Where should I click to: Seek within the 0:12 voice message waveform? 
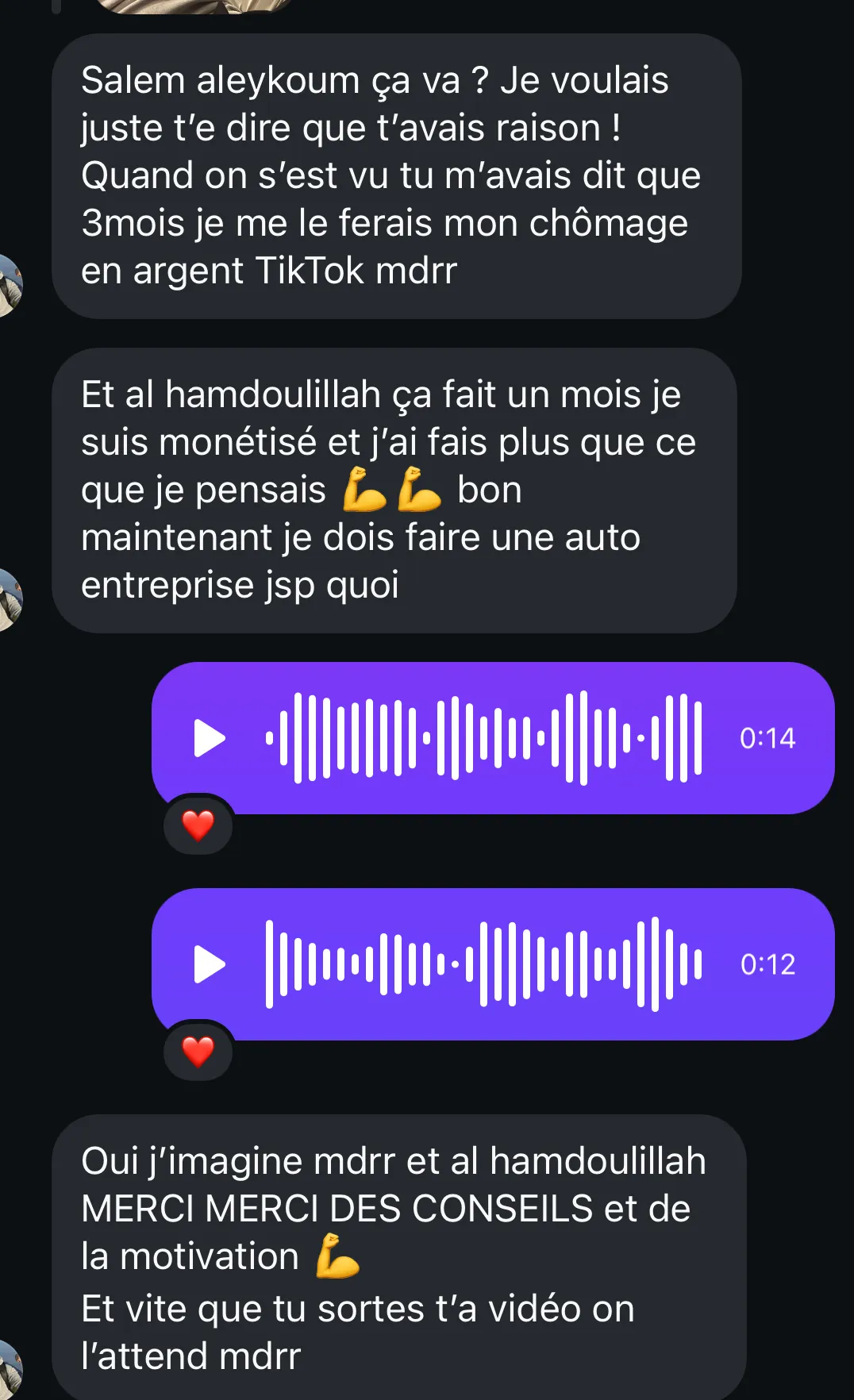coord(483,964)
